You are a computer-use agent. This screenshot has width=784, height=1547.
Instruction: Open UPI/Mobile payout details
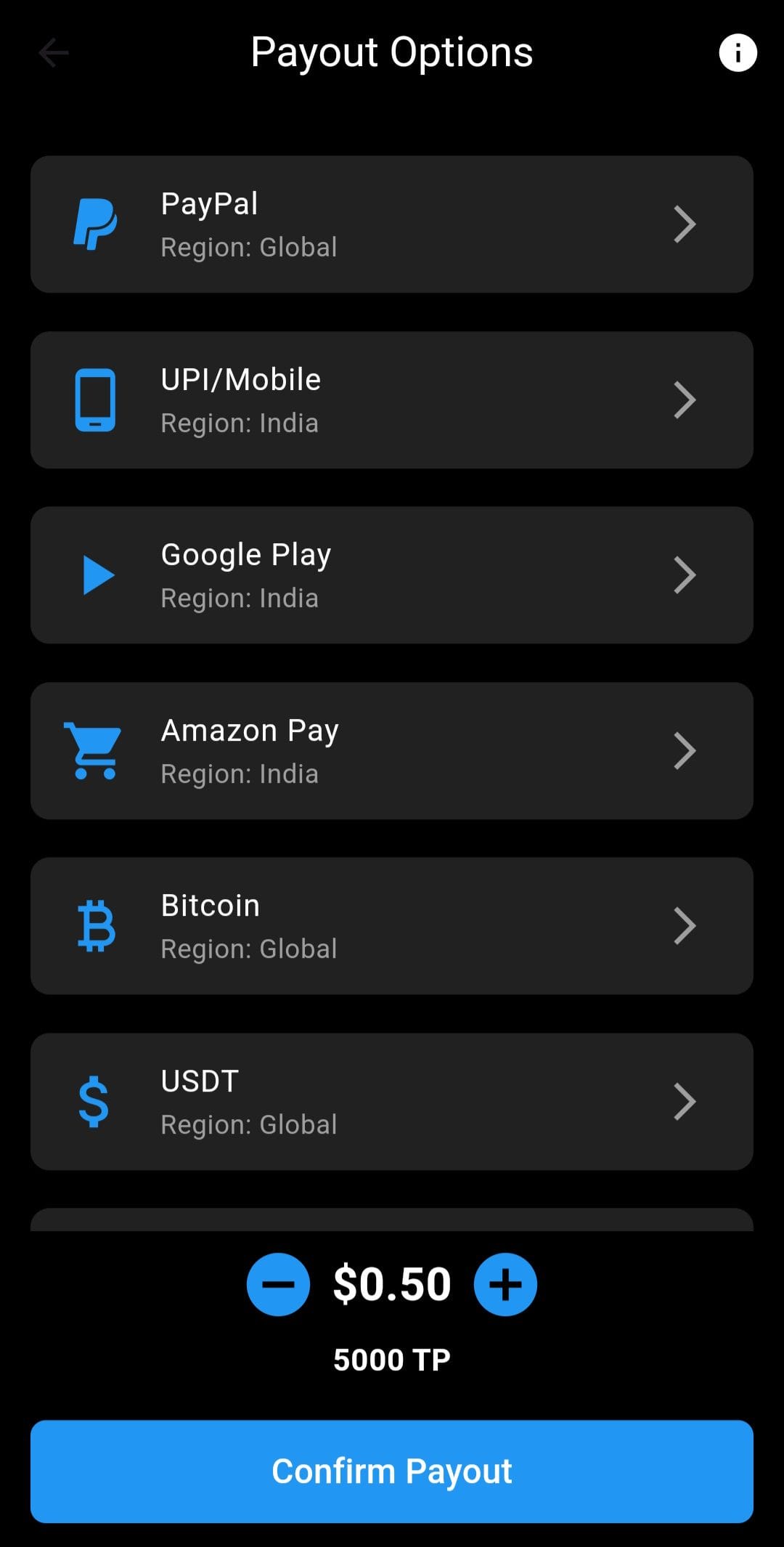tap(685, 399)
